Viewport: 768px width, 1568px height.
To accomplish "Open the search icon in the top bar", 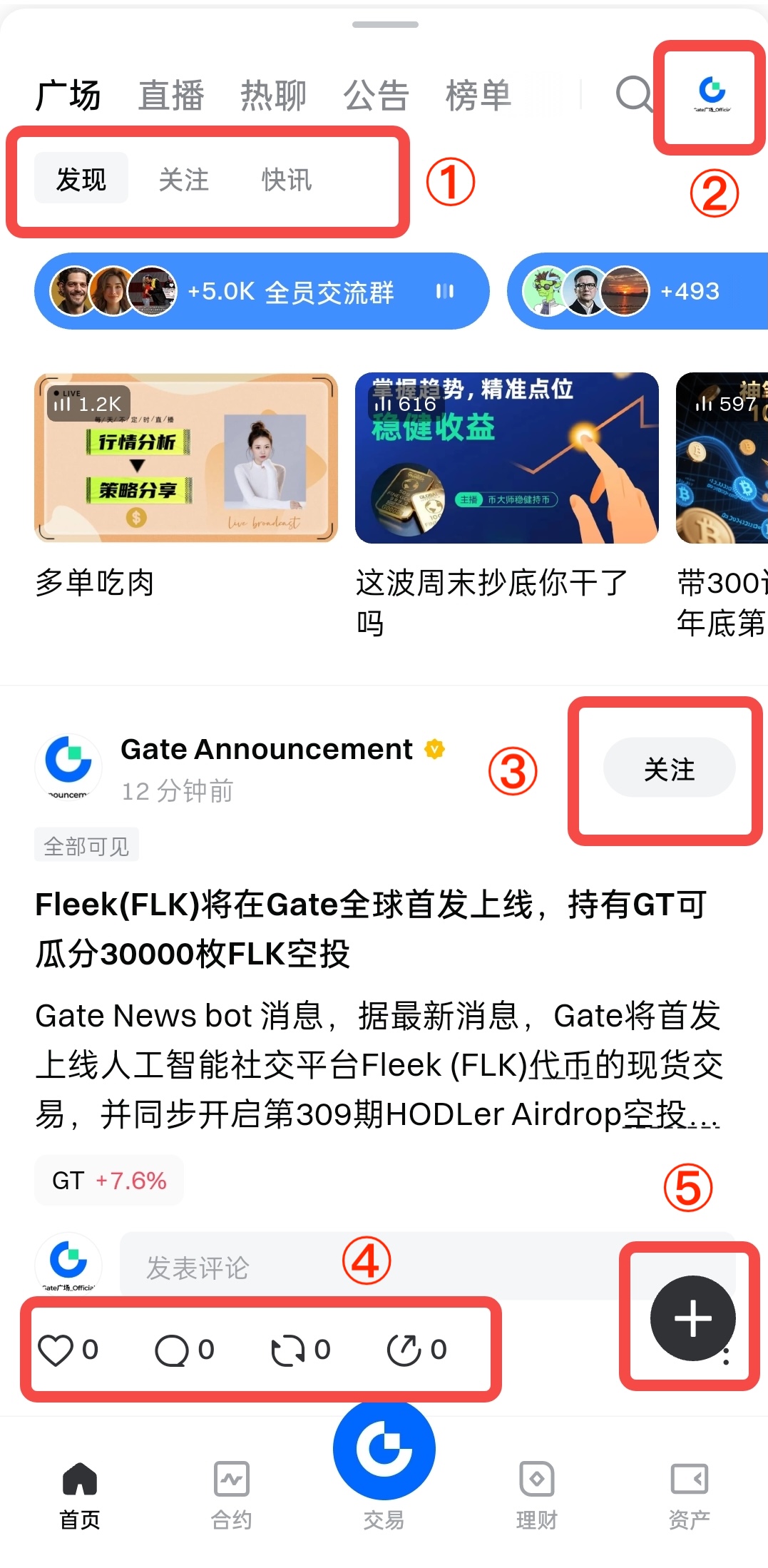I will pyautogui.click(x=633, y=94).
